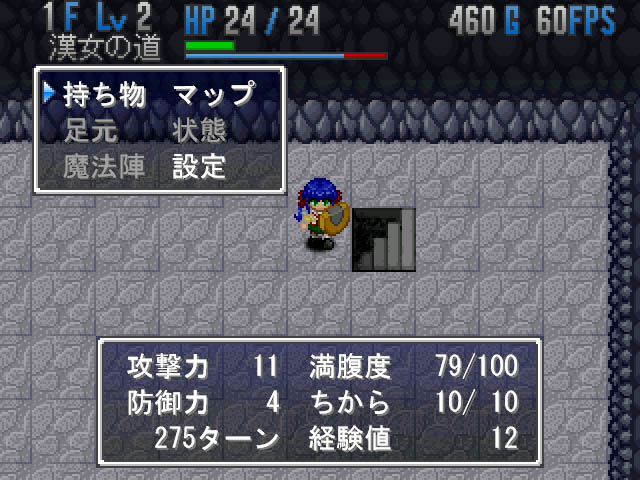Open 設定 settings

pos(199,167)
